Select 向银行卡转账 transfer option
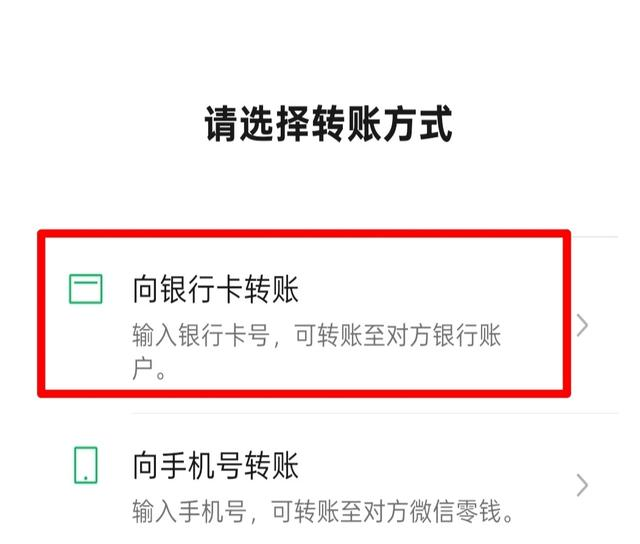The width and height of the screenshot is (640, 544). click(x=327, y=324)
